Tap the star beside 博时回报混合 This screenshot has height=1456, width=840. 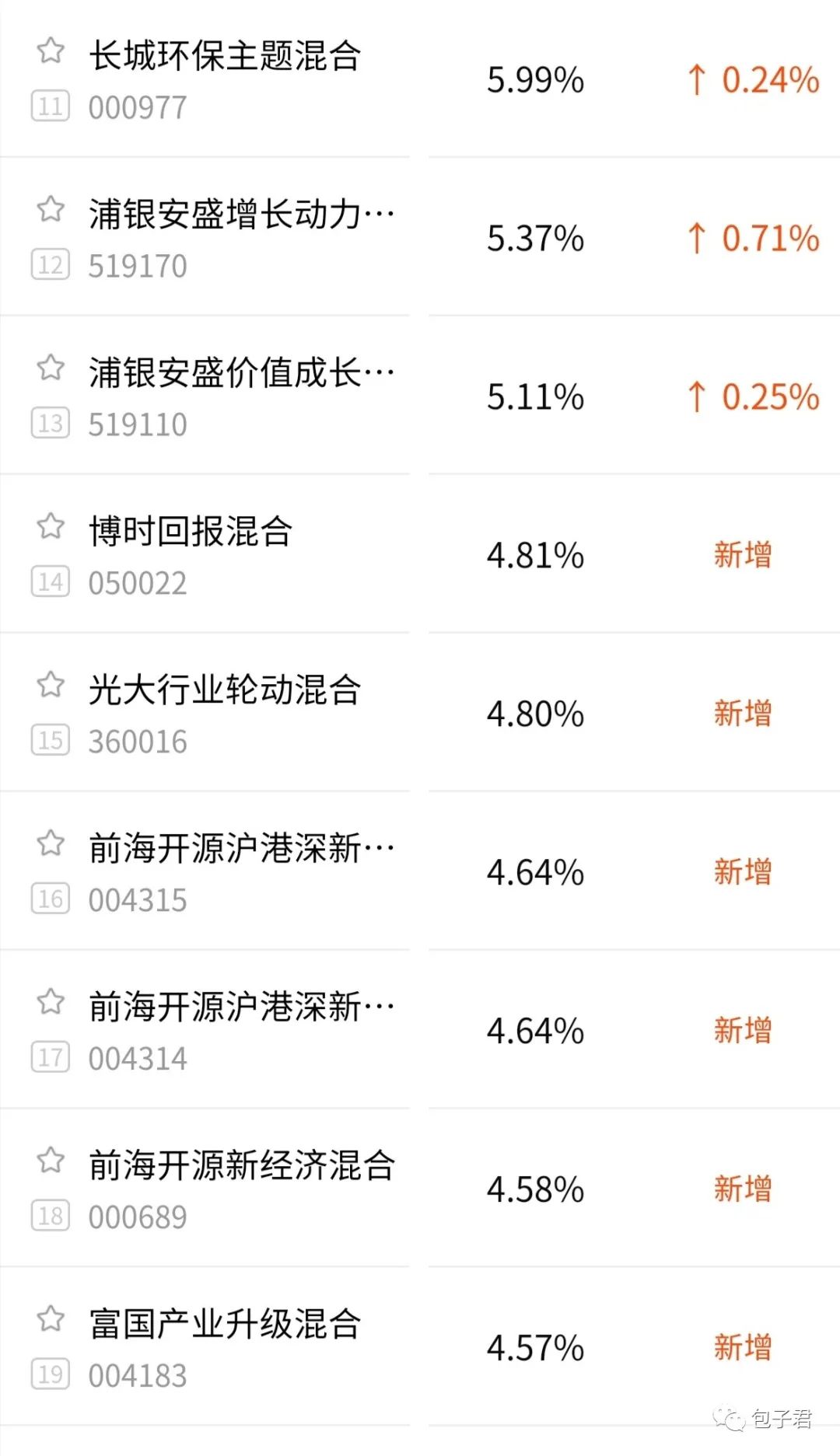coord(51,526)
